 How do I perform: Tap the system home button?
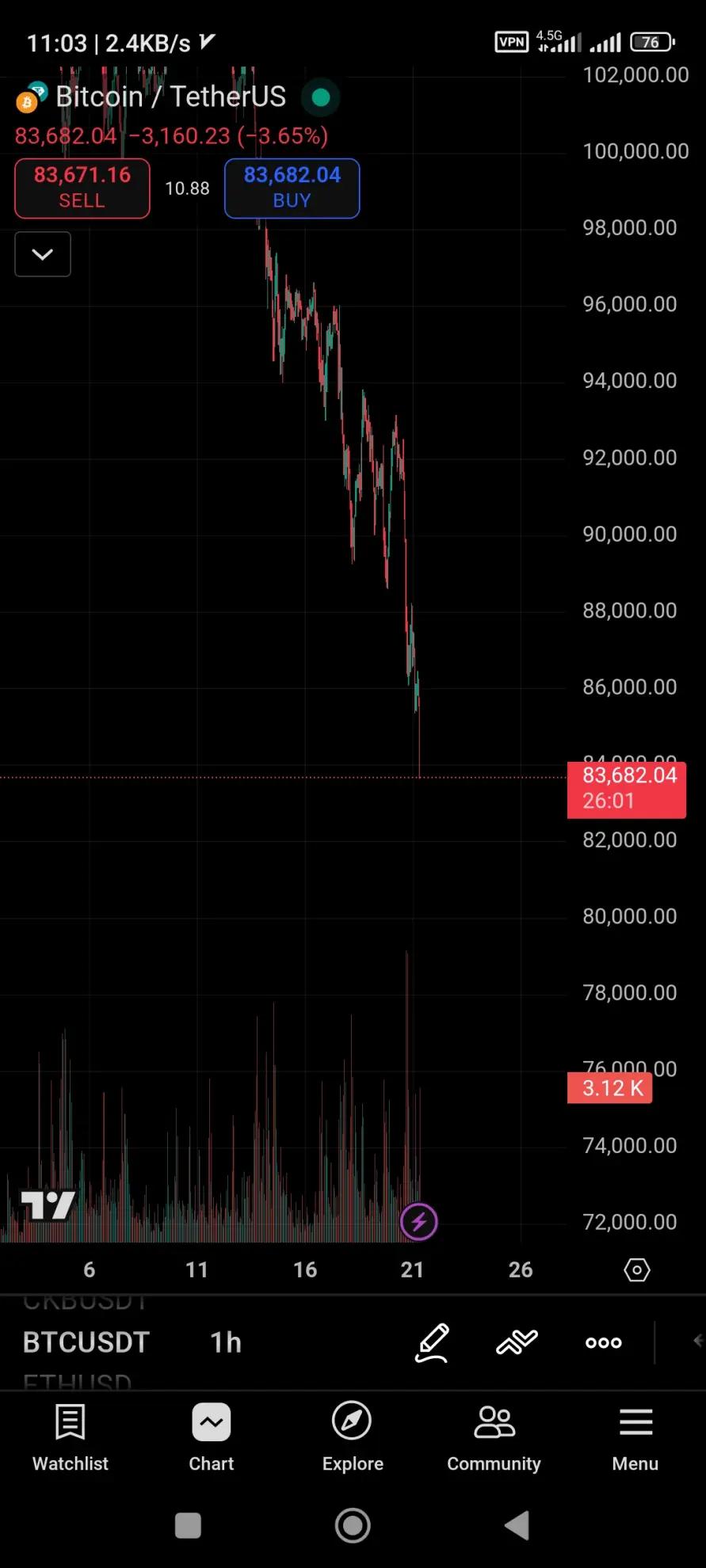(x=353, y=1525)
